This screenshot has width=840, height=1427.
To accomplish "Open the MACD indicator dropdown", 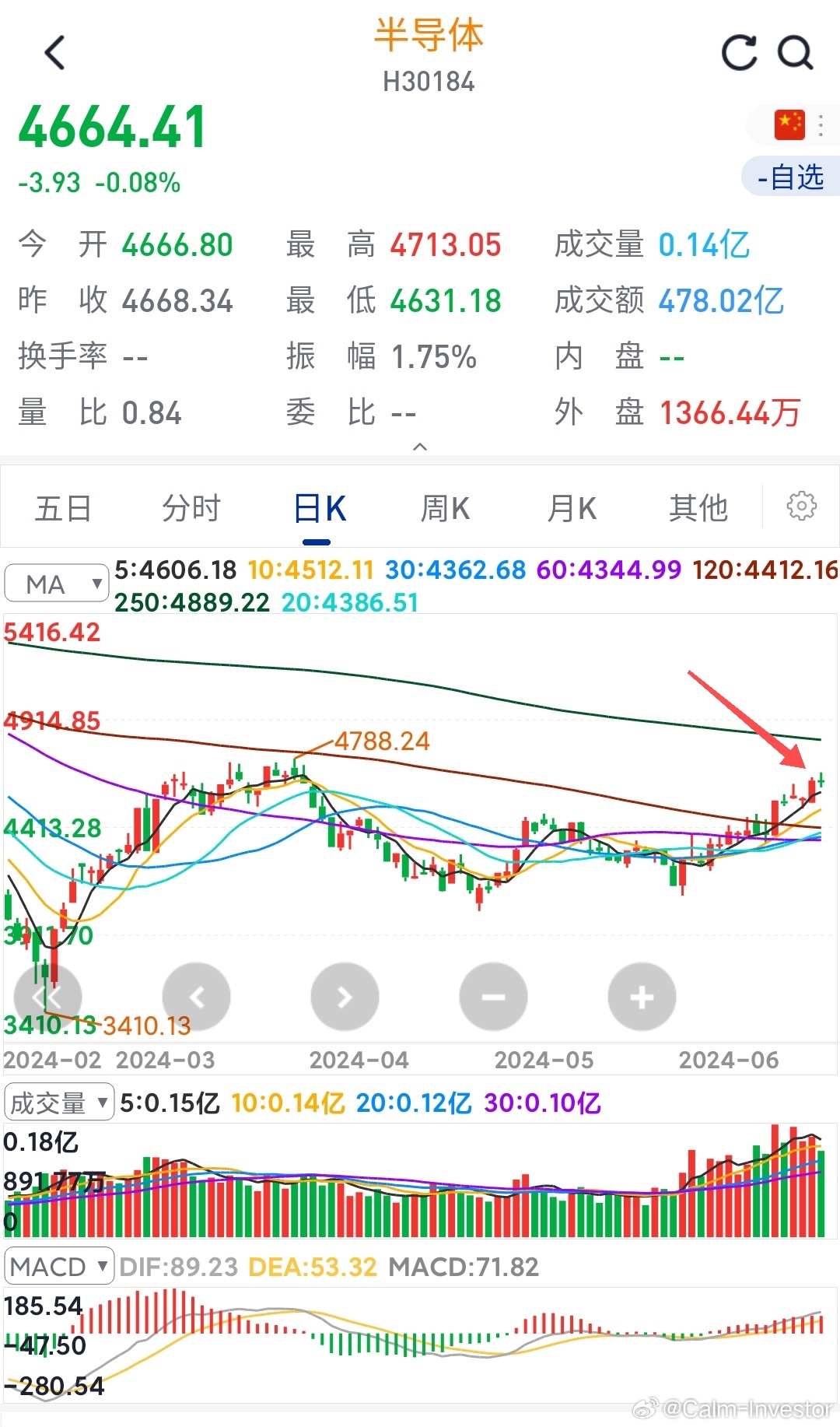I will [59, 1267].
